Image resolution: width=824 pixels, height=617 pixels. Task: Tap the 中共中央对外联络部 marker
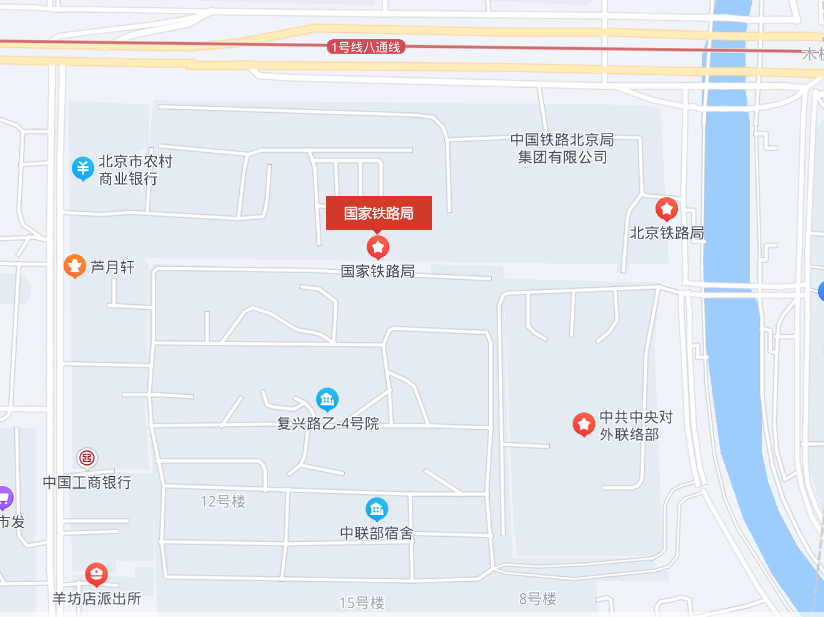[583, 425]
